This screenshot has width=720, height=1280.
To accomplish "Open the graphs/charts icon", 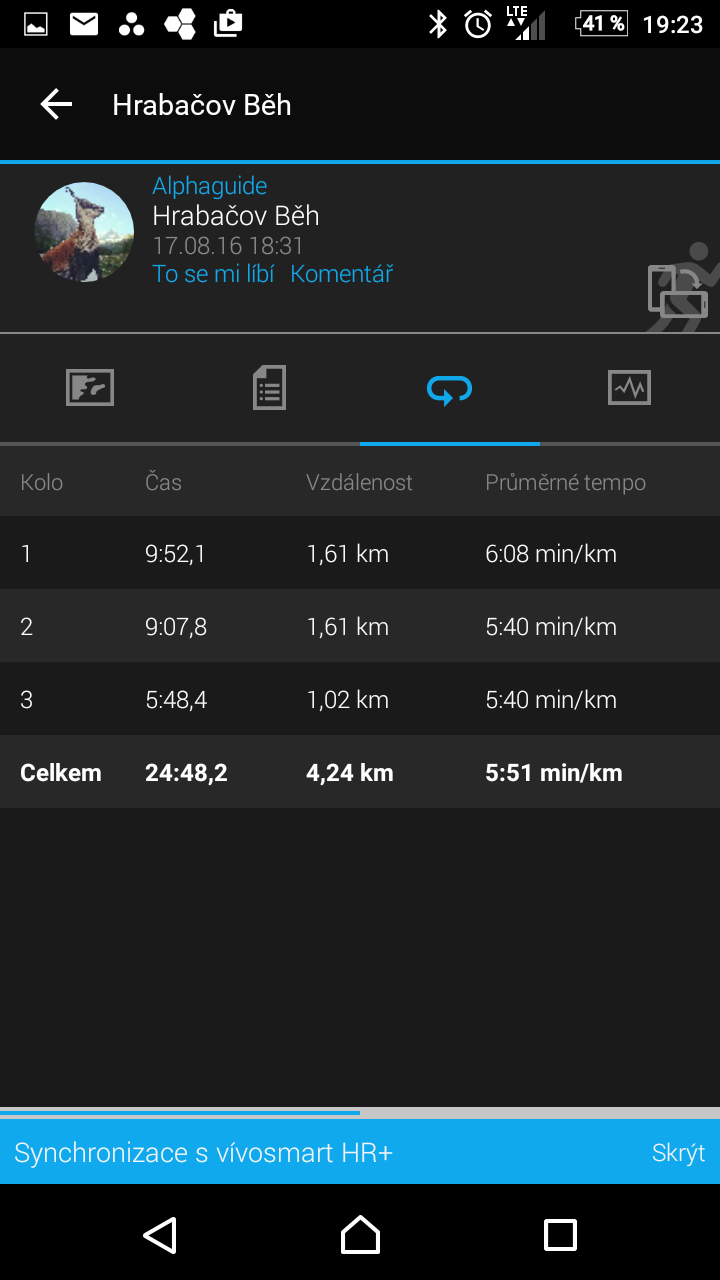I will click(629, 387).
